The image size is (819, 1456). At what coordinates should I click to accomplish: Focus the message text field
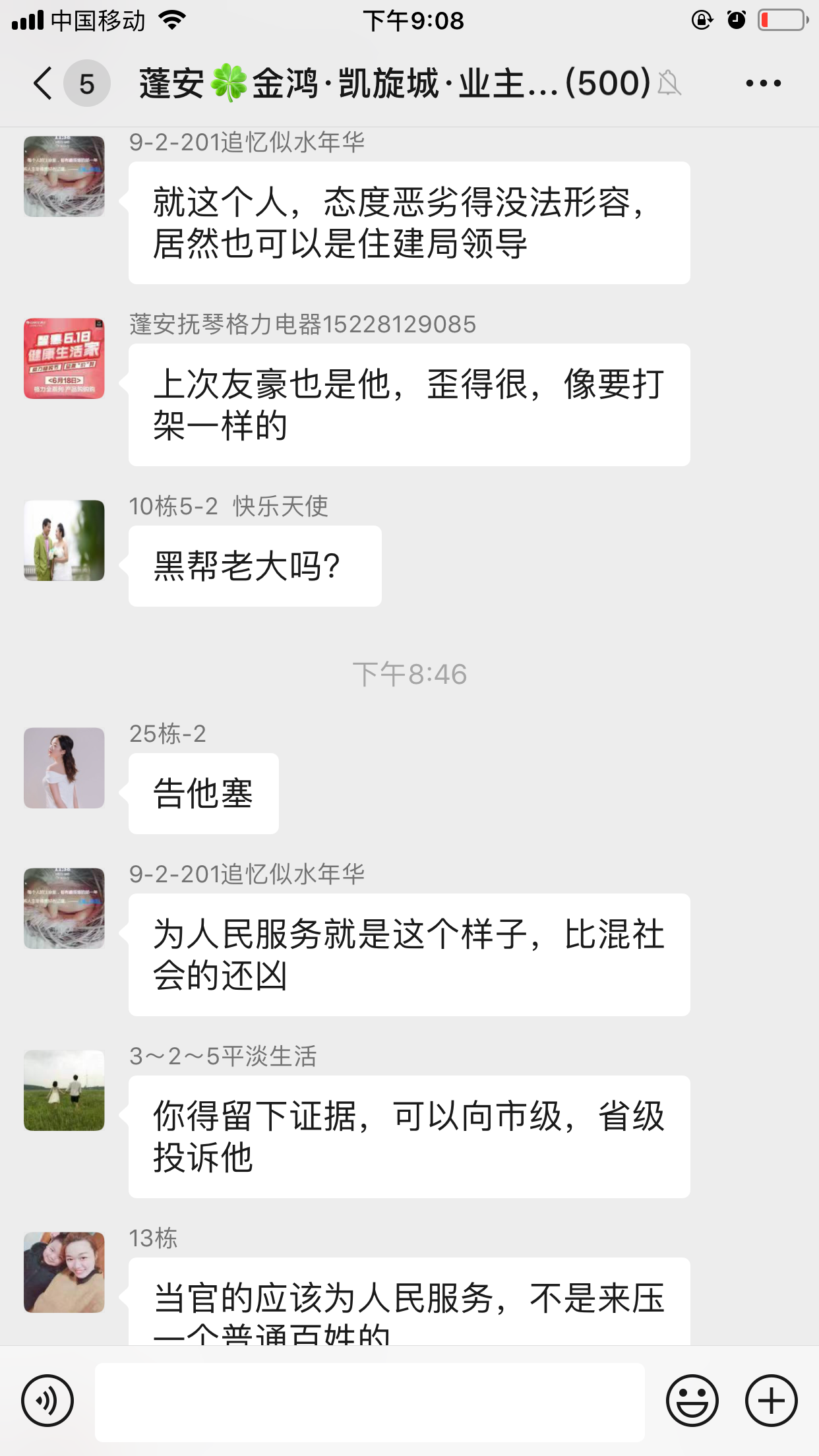pos(369,1402)
